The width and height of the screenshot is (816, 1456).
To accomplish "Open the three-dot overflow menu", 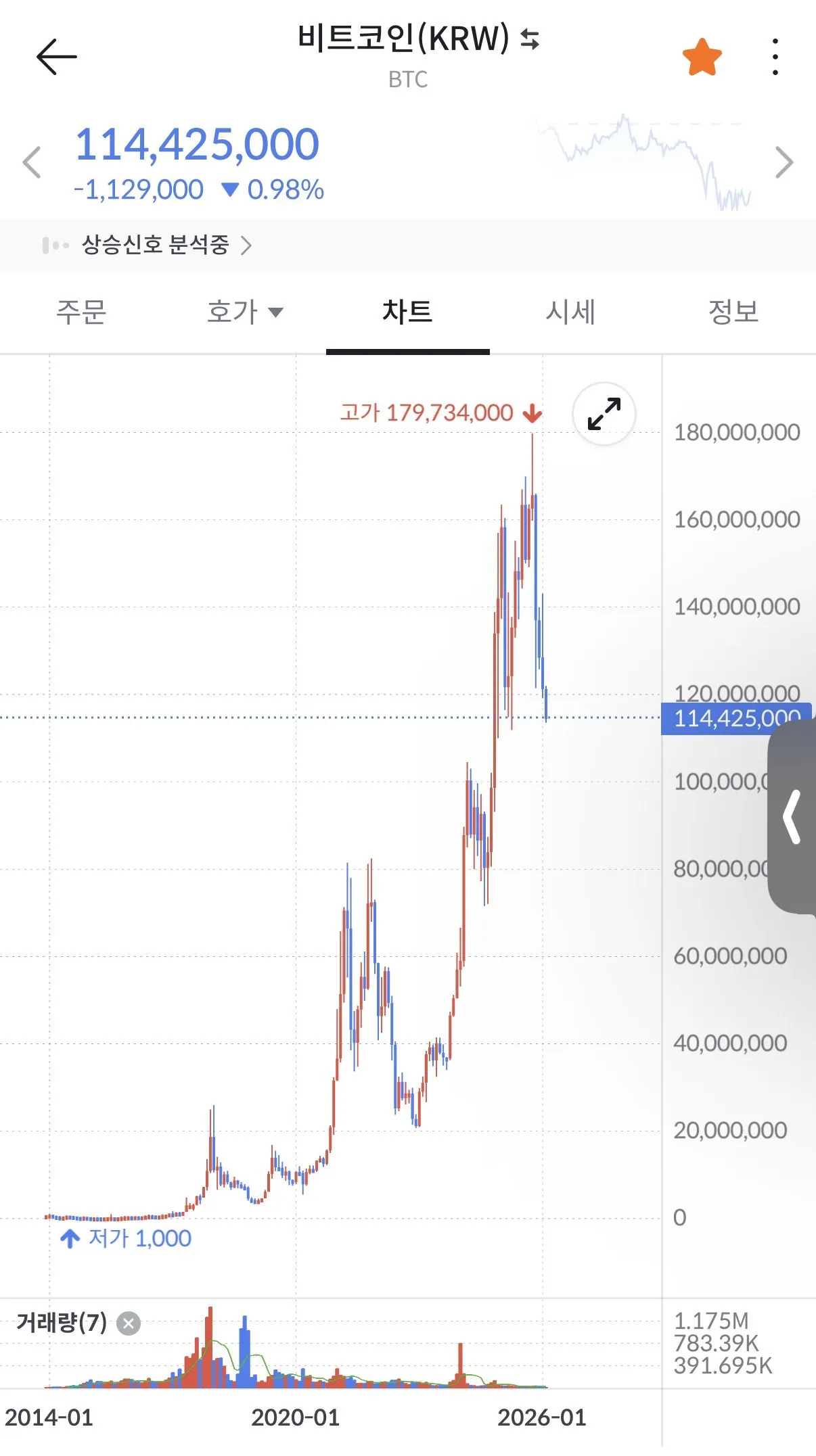I will tap(775, 57).
